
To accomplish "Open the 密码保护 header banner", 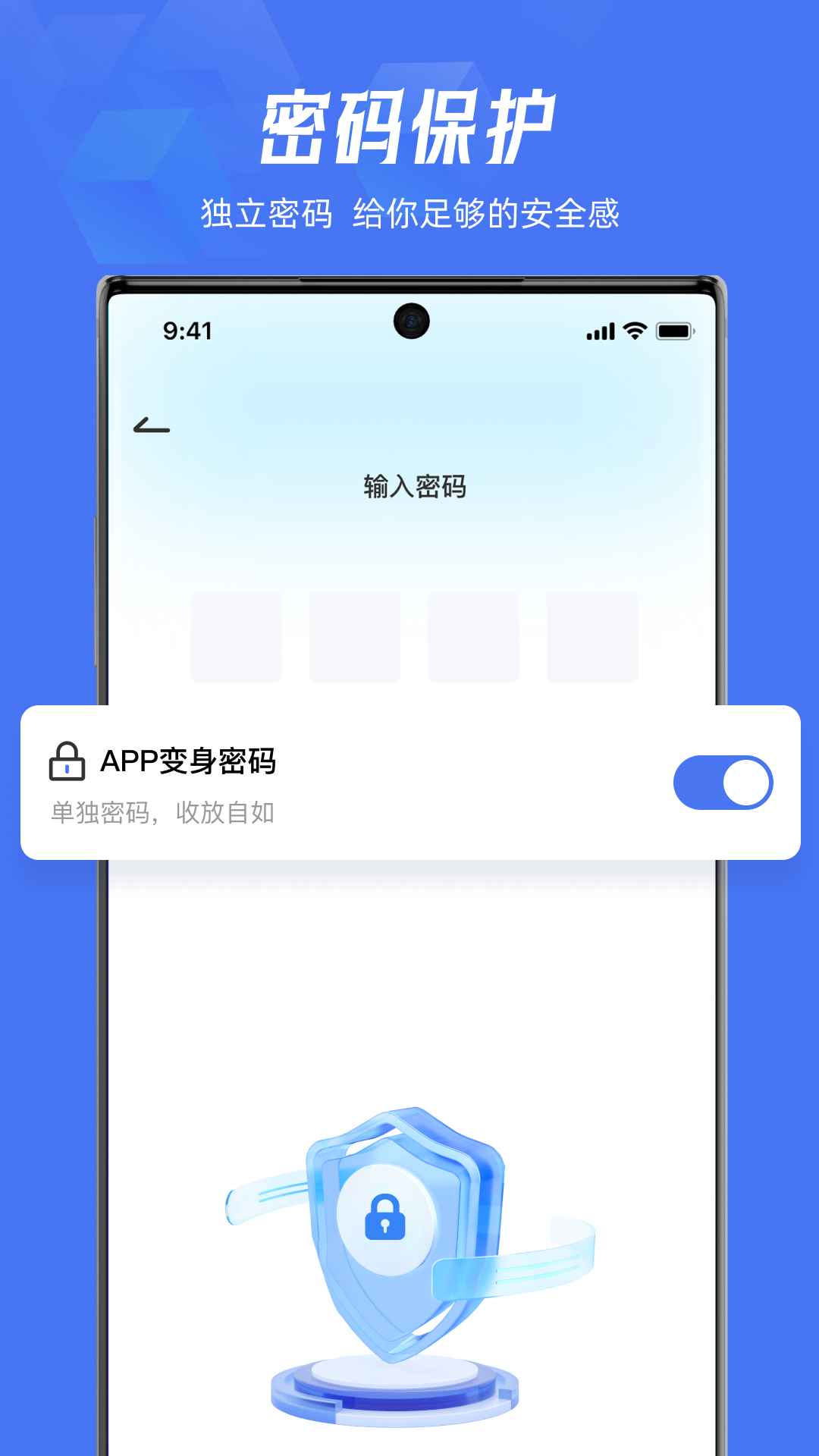I will 409,125.
